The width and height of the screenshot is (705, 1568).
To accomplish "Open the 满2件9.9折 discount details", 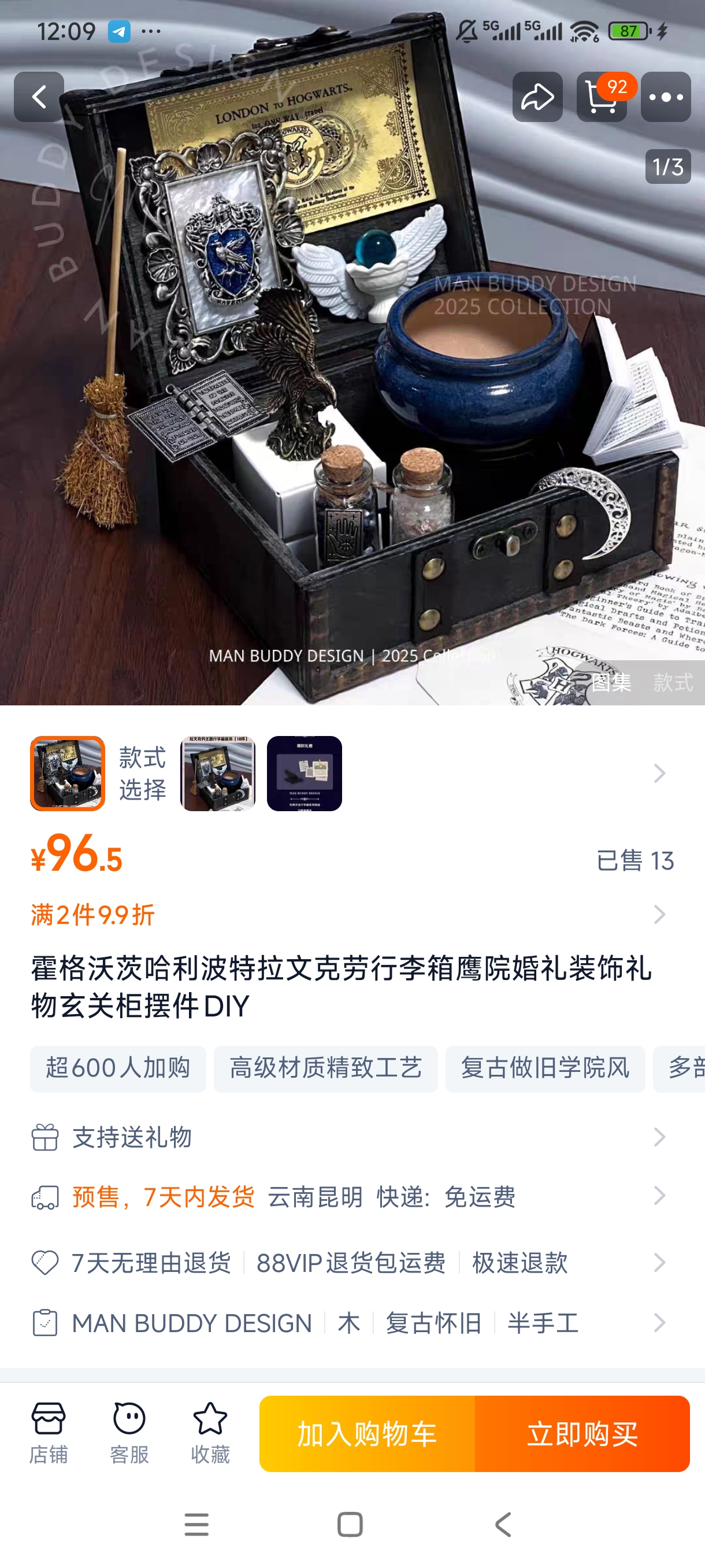I will [352, 914].
